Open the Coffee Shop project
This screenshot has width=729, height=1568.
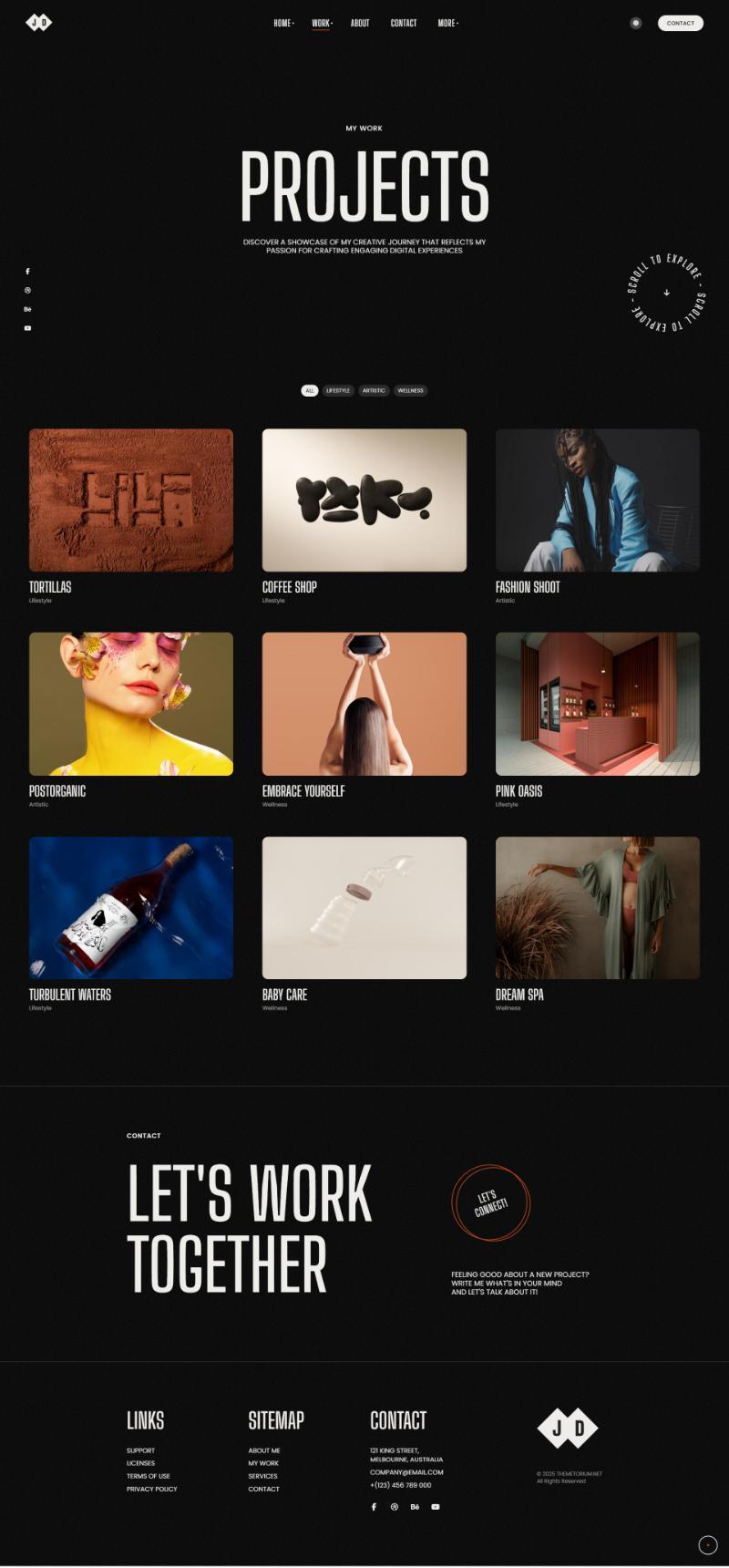364,500
